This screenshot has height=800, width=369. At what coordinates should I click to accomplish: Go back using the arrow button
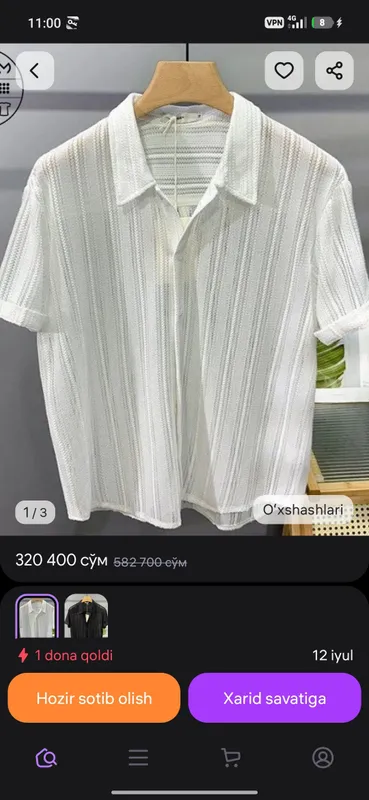(x=35, y=71)
